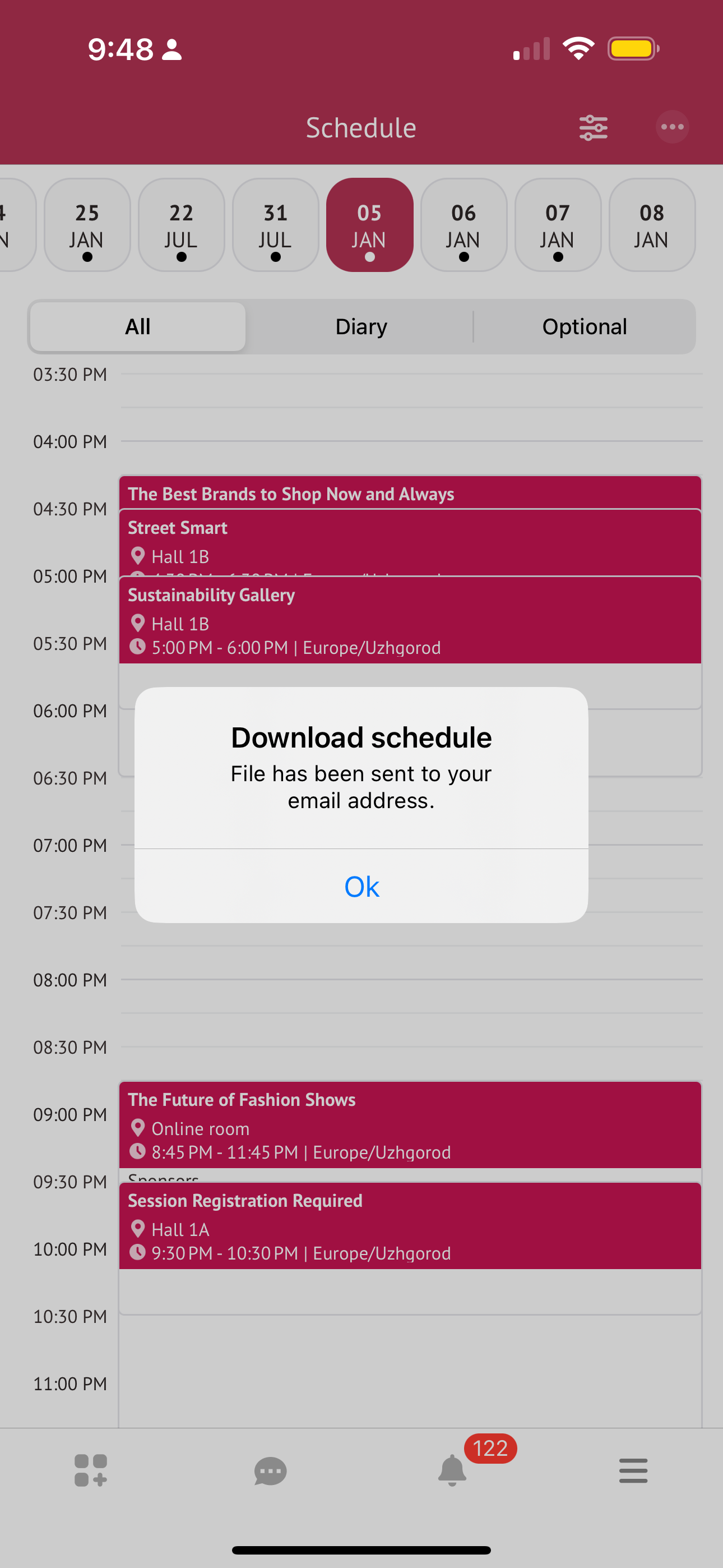Open the schedule filter settings
Image resolution: width=723 pixels, height=1568 pixels.
point(593,128)
